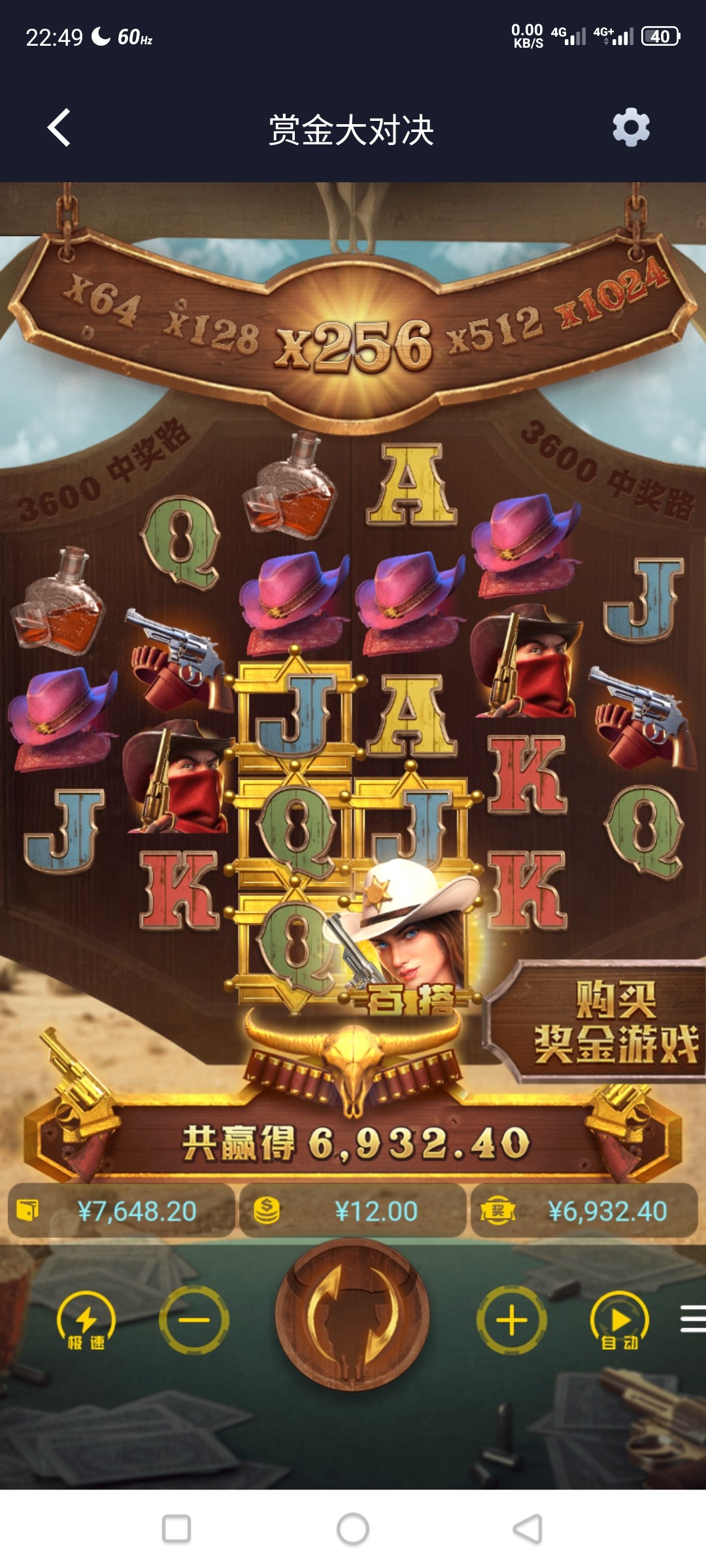Decrease the bet with the minus button
The height and width of the screenshot is (1568, 706).
pyautogui.click(x=194, y=1320)
